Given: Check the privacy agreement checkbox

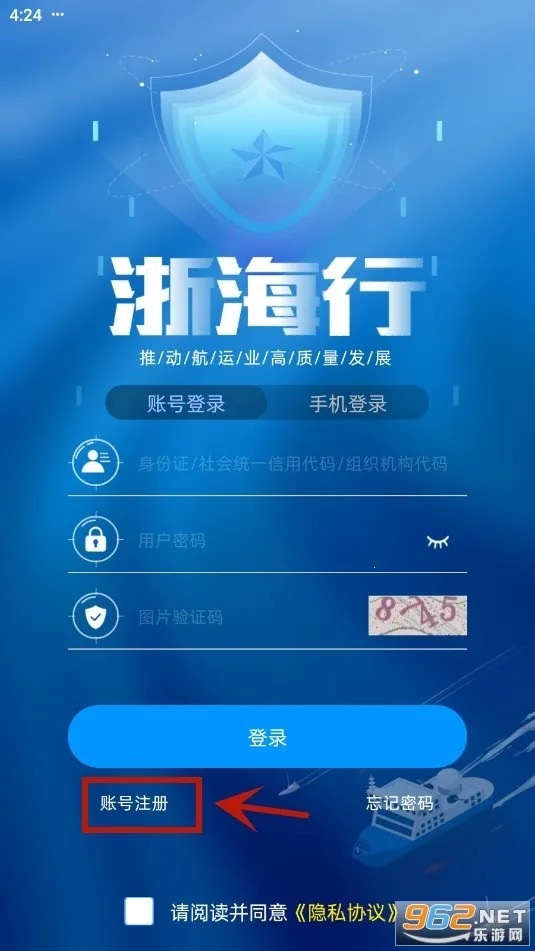Looking at the screenshot, I should pyautogui.click(x=139, y=911).
